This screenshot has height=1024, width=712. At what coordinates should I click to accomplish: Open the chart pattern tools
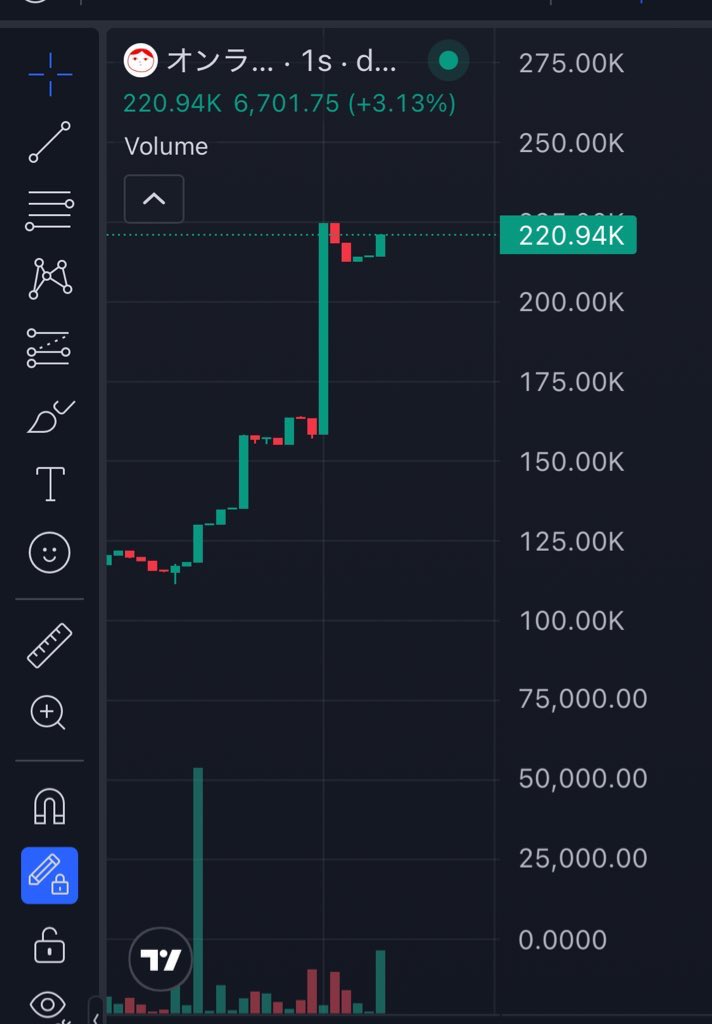click(50, 278)
